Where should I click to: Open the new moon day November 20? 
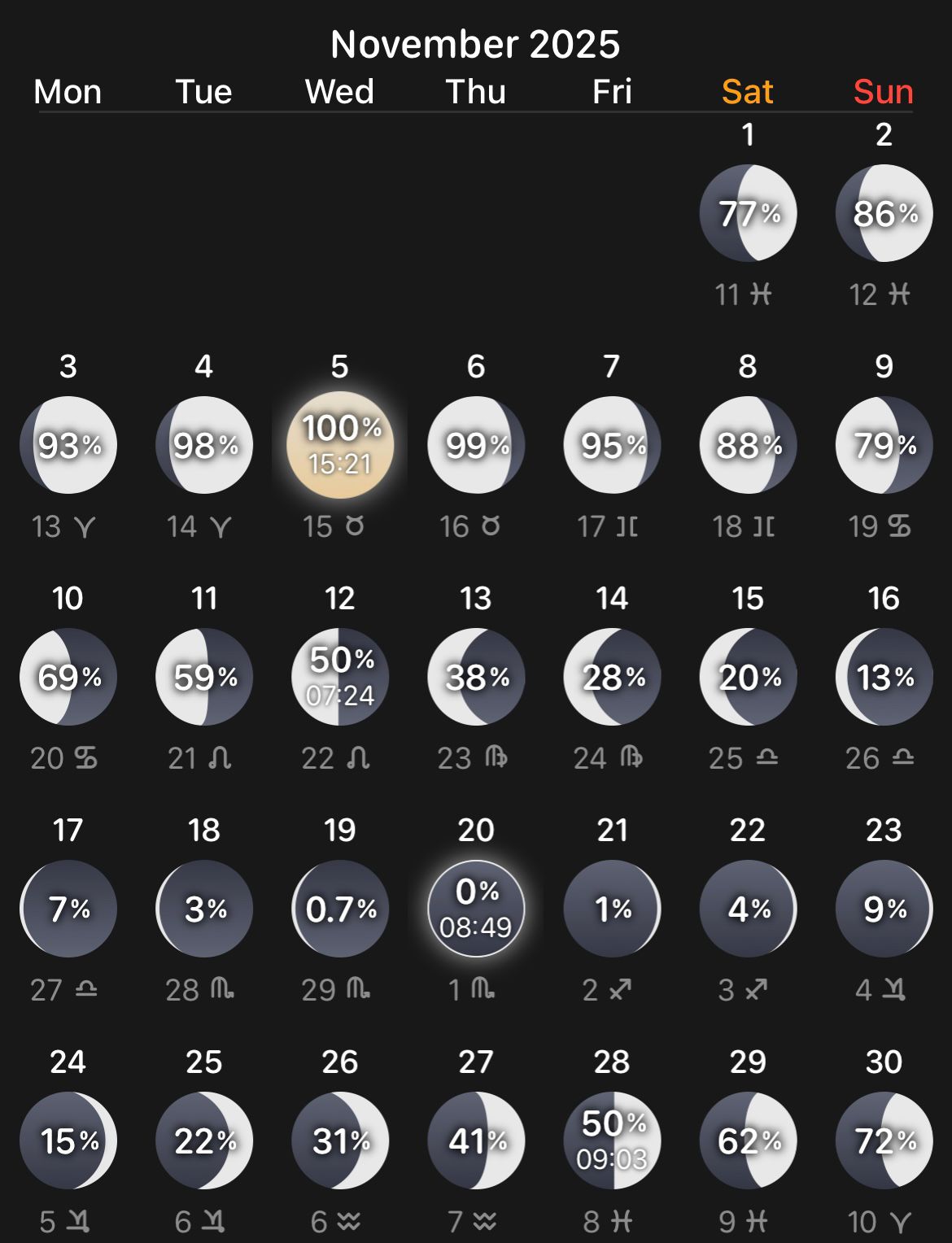(x=476, y=909)
